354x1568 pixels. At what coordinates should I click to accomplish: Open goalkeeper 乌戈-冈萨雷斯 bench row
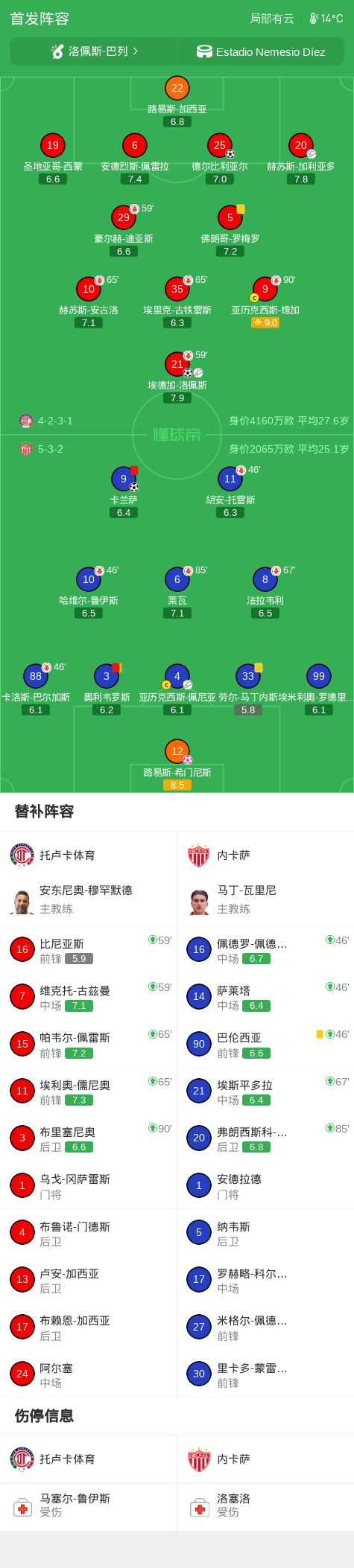pos(89,1186)
